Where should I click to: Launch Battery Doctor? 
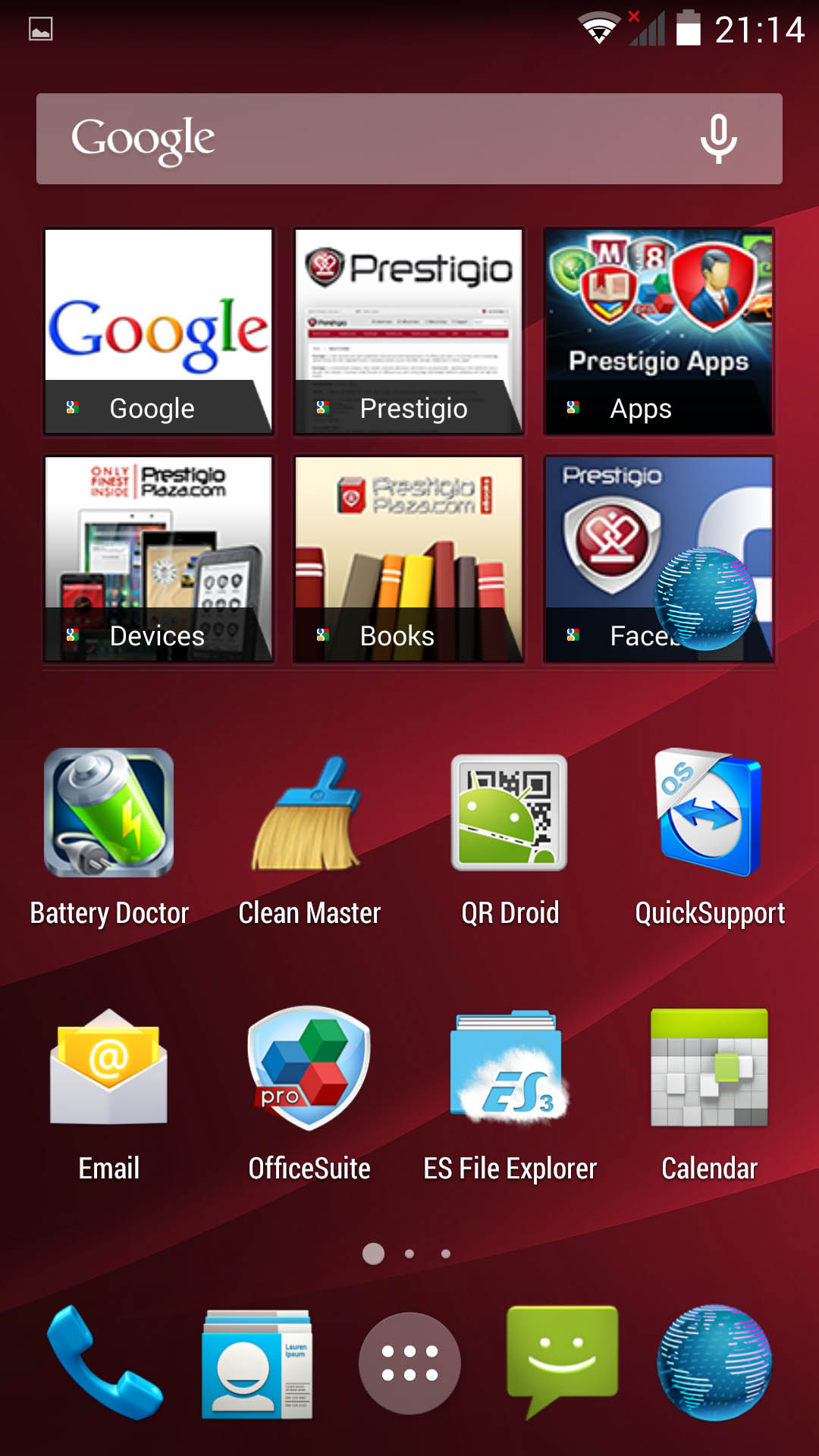point(109,837)
